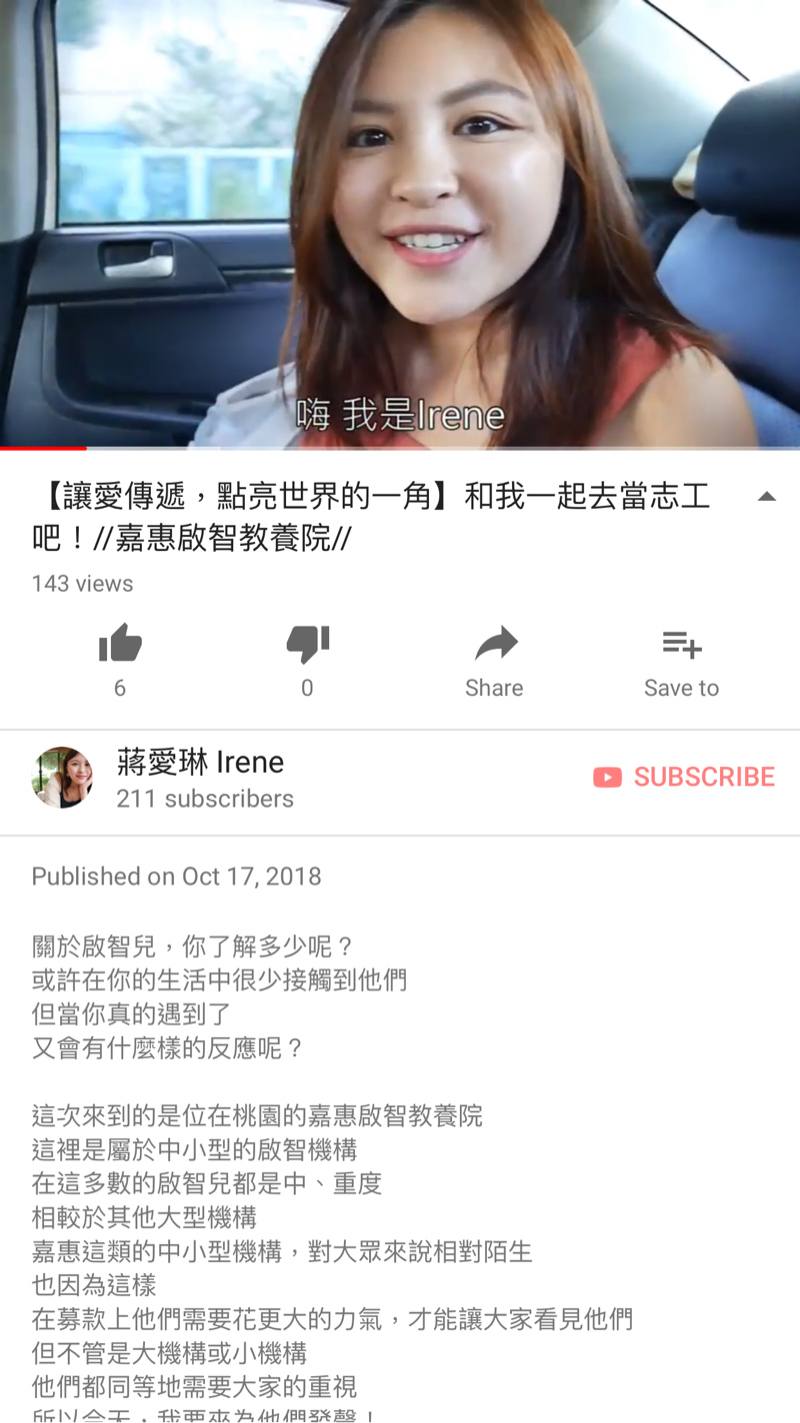
Task: Subscribe to the 蔣愛琳 Irene channel
Action: point(704,777)
